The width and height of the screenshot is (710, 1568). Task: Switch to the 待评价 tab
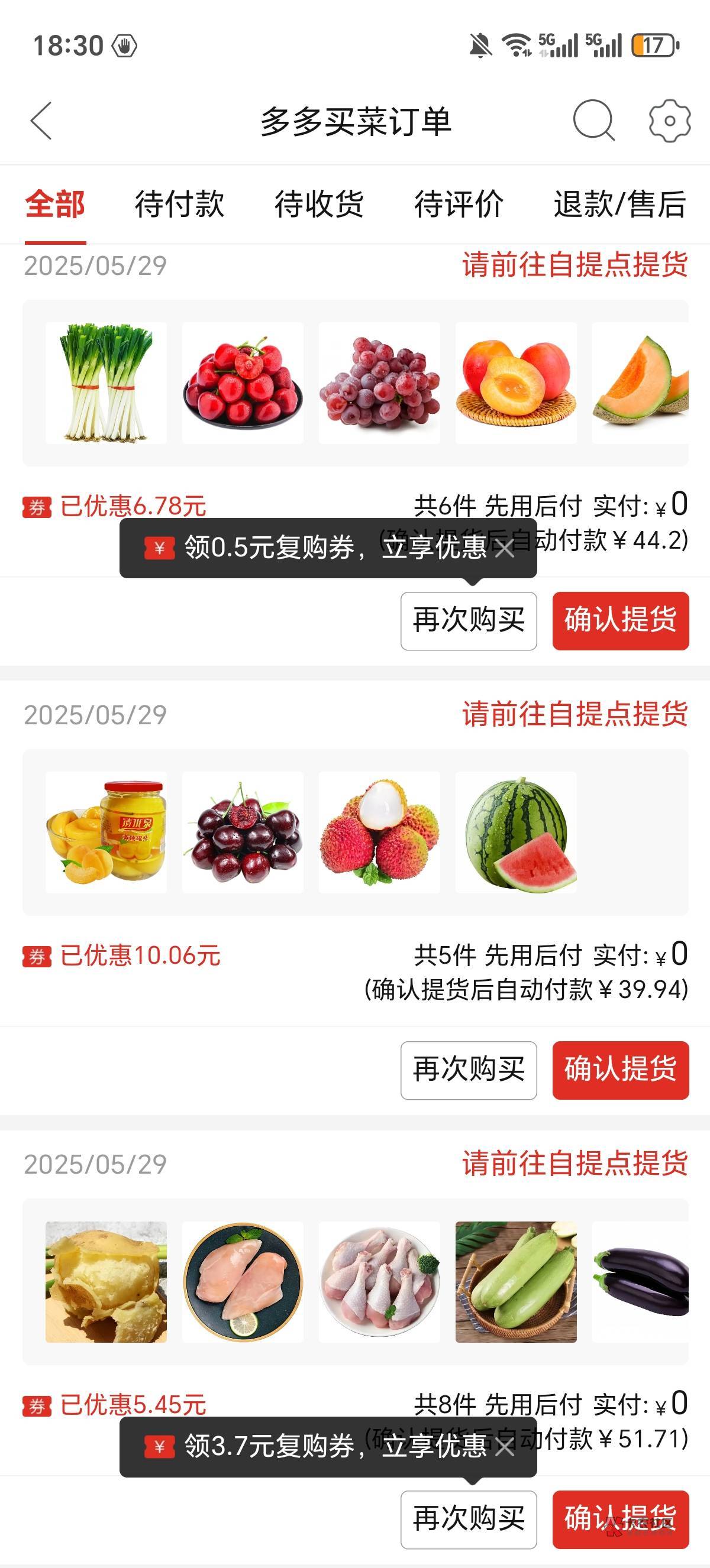click(459, 204)
